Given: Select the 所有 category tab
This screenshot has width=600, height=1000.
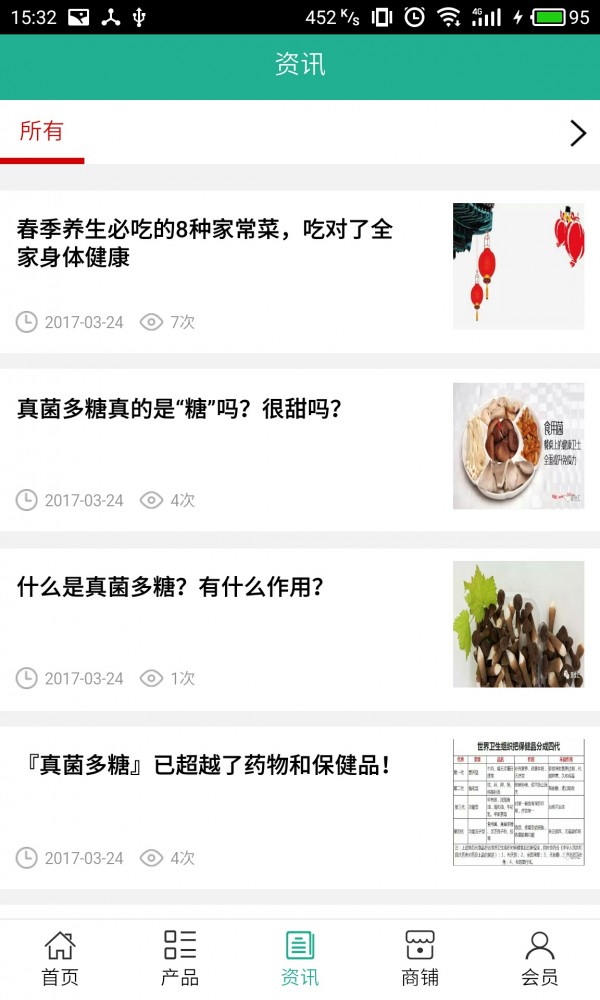Looking at the screenshot, I should [42, 132].
